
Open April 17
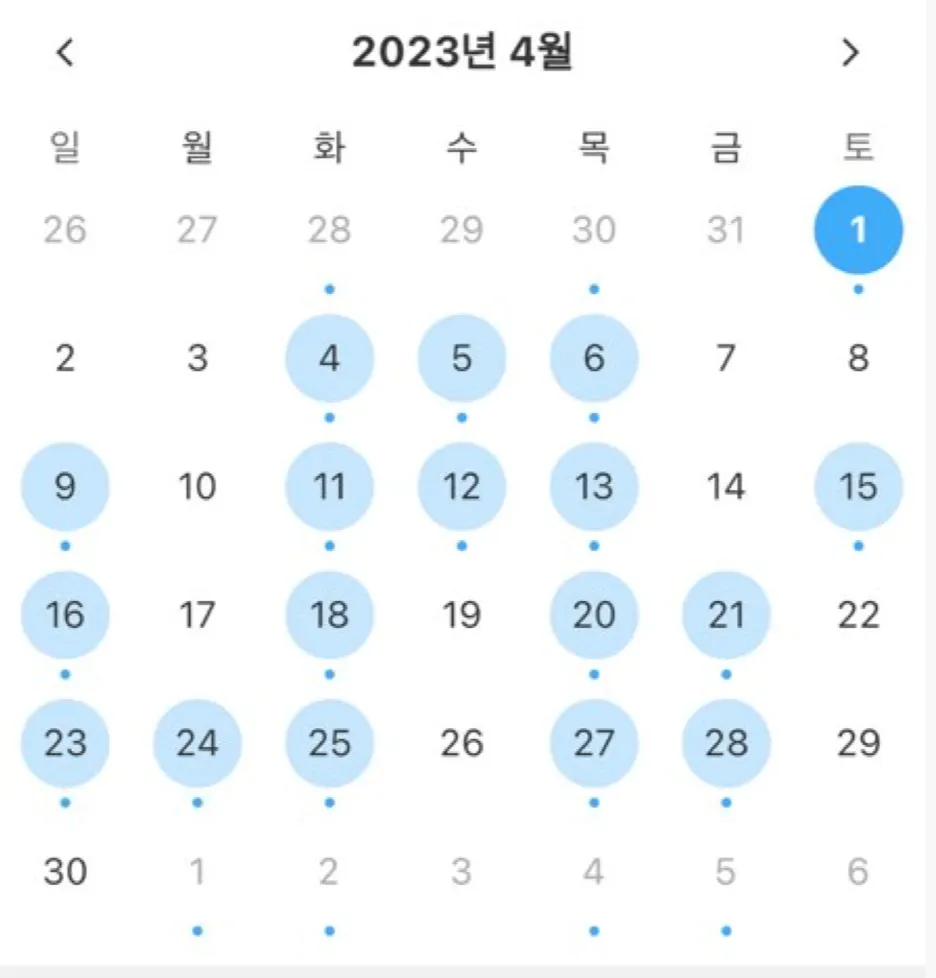[197, 615]
